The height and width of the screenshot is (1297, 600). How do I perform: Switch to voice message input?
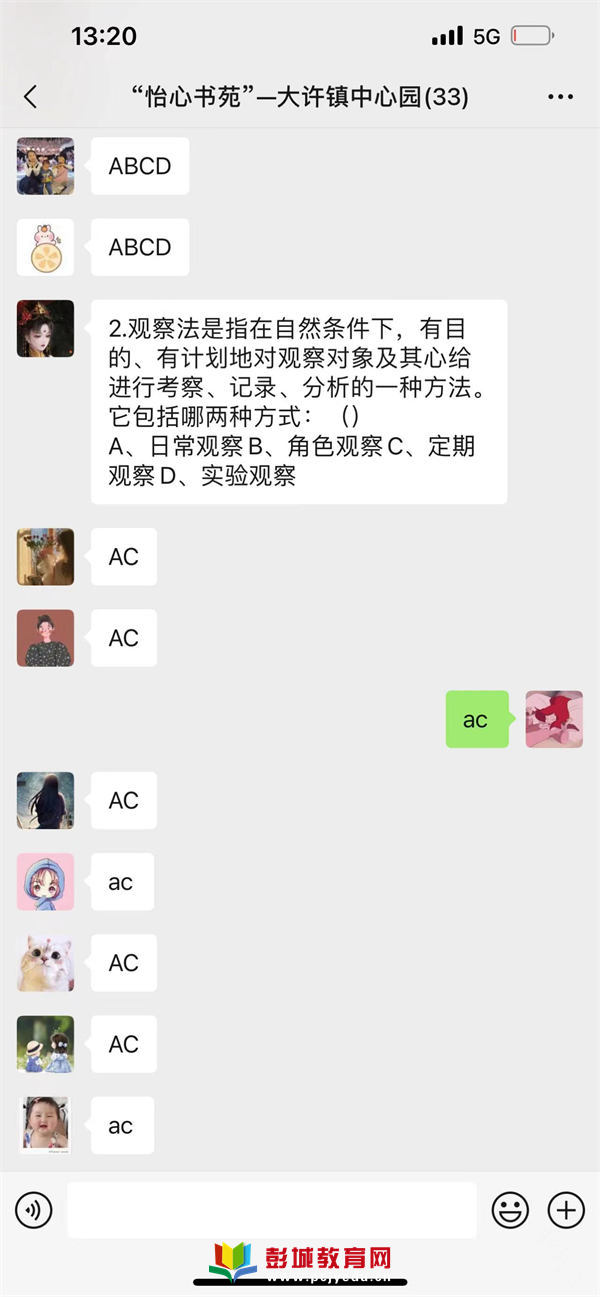coord(34,1211)
